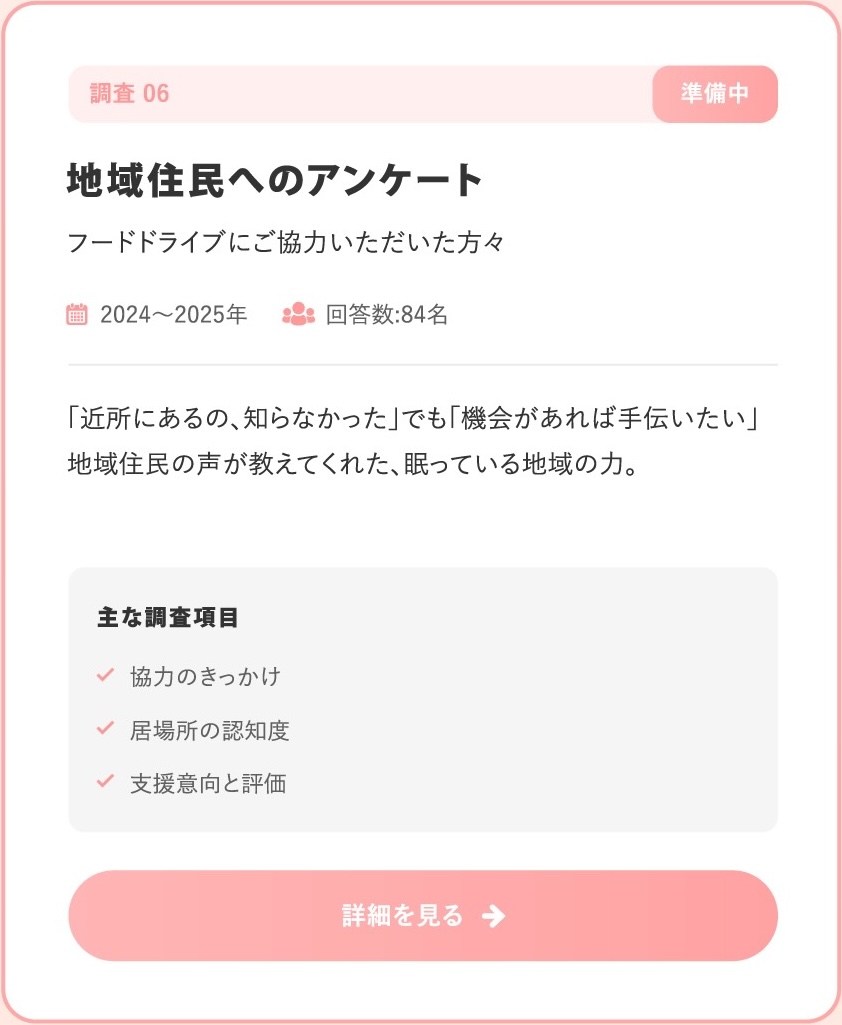Tap the 詳細を見る button
842x1025 pixels.
422,915
